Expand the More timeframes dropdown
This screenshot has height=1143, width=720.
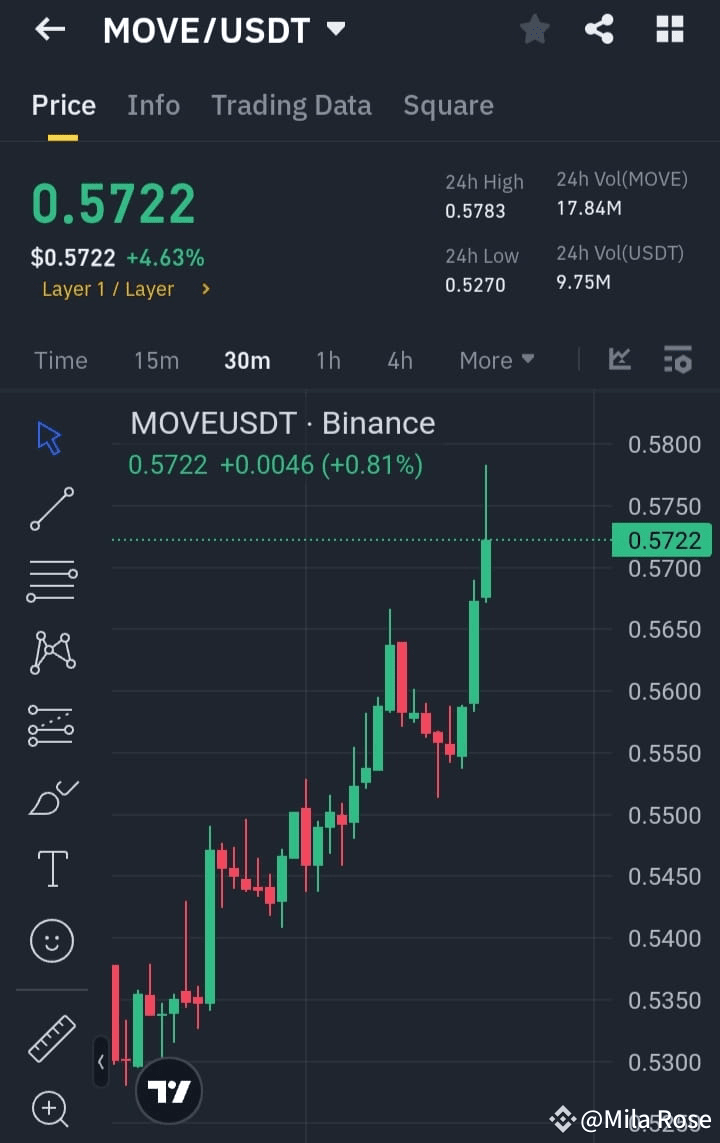pos(496,360)
